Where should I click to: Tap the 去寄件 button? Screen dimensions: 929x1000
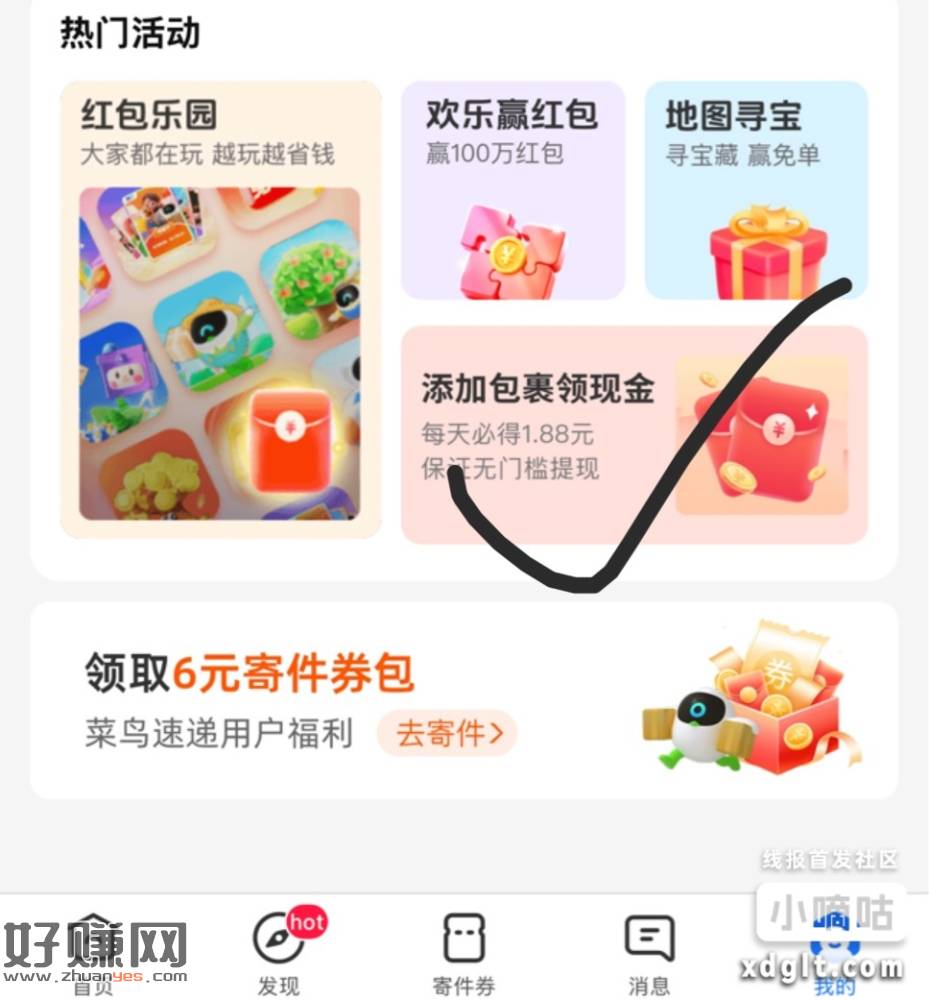click(447, 733)
